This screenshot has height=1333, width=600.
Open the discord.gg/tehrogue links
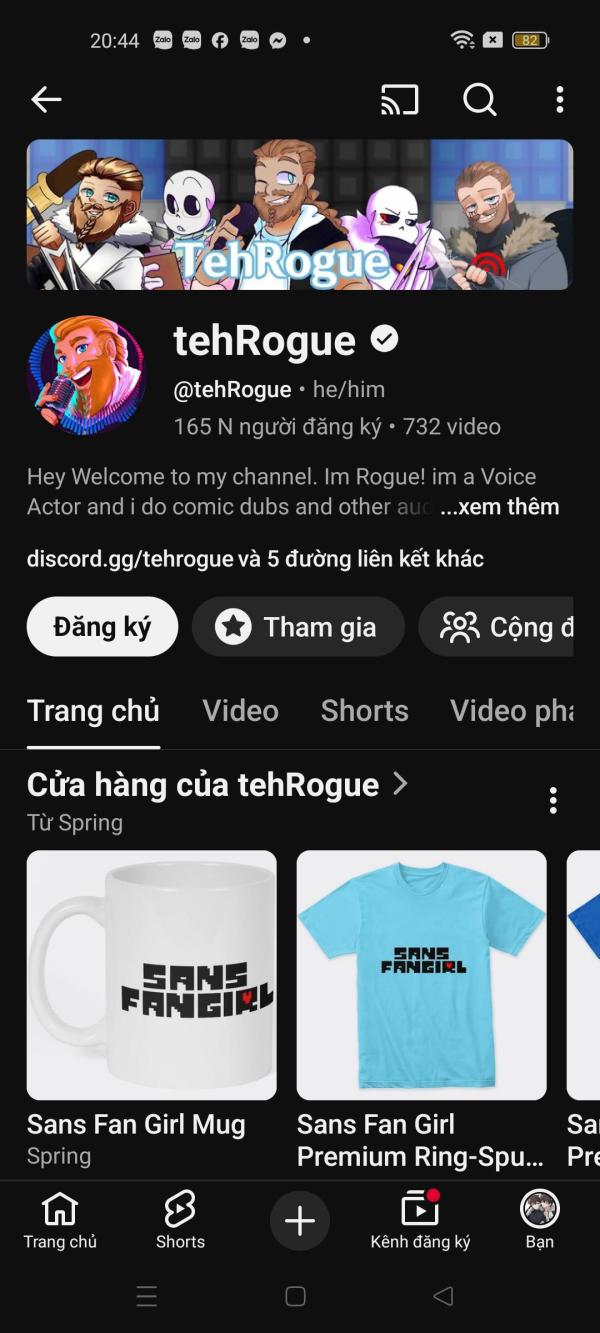pyautogui.click(x=255, y=558)
